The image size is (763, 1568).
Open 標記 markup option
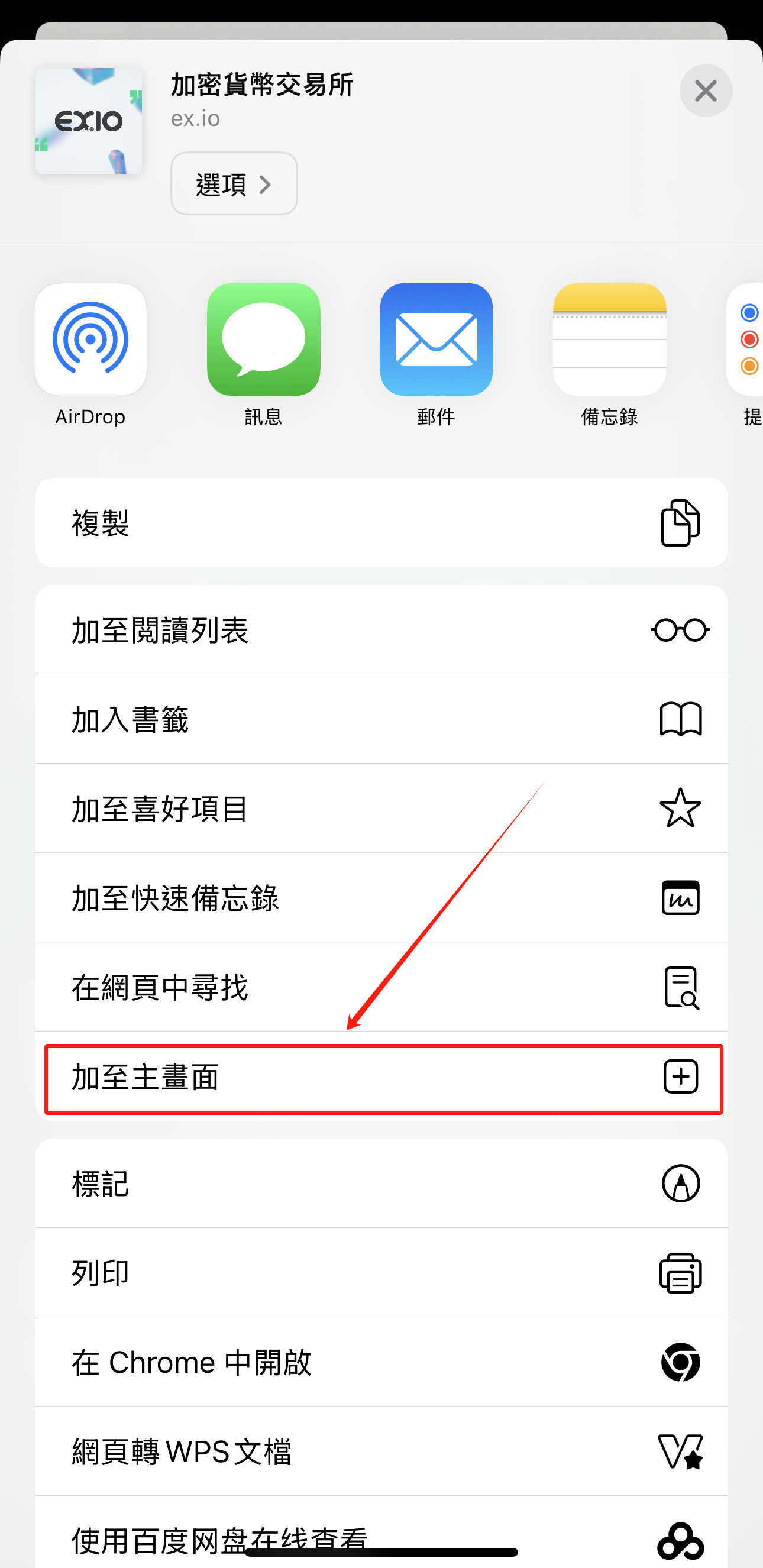(381, 1184)
